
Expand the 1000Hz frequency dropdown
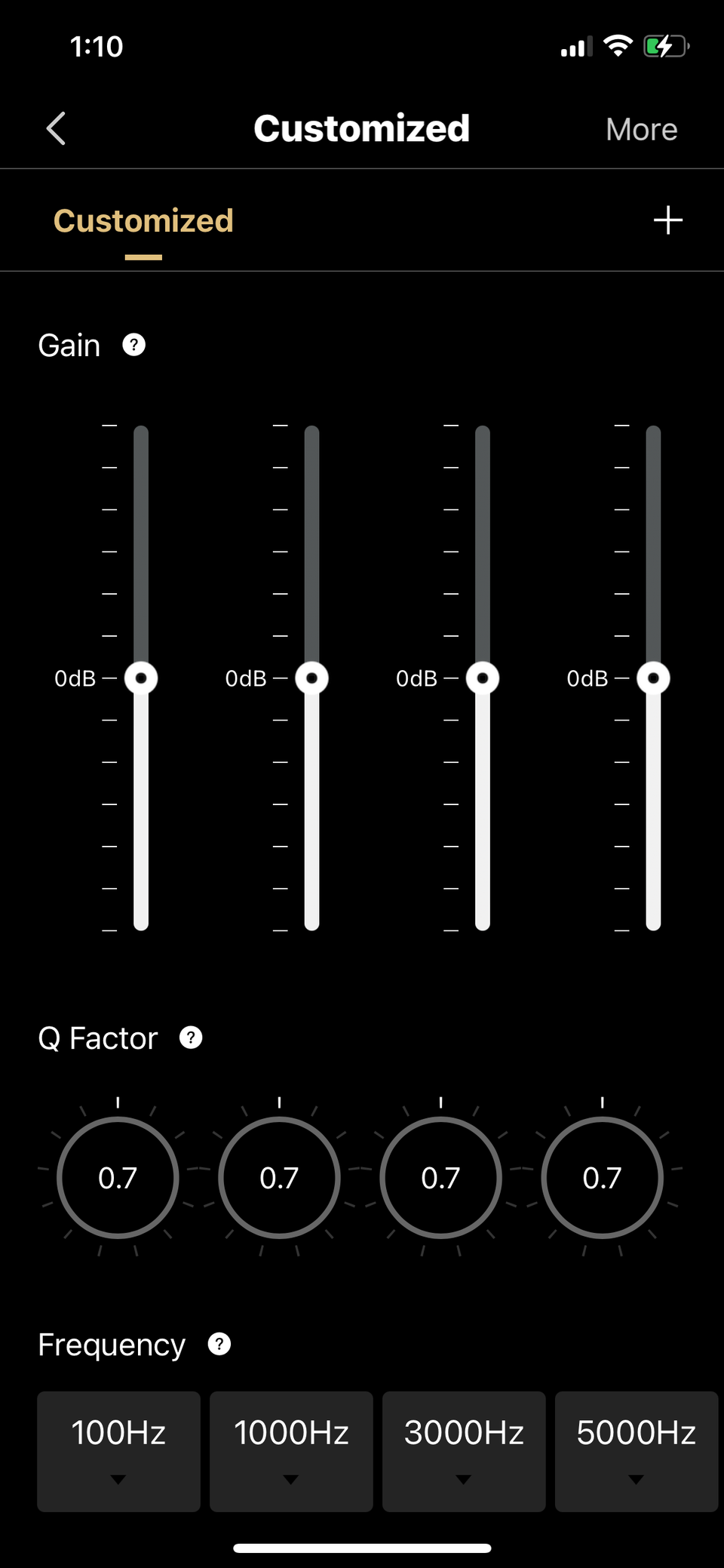[291, 1450]
